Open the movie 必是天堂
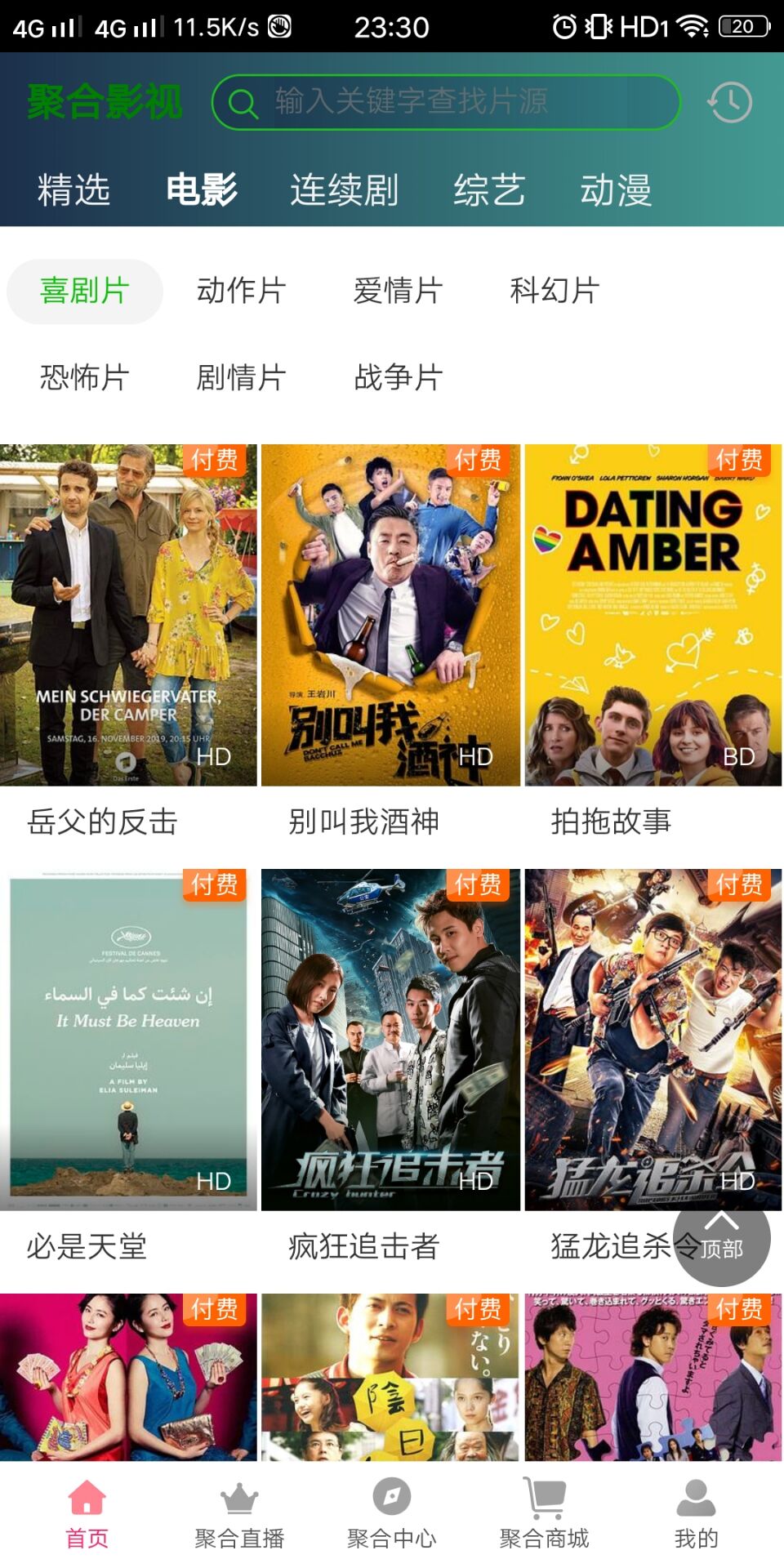Image resolution: width=784 pixels, height=1568 pixels. click(128, 1039)
